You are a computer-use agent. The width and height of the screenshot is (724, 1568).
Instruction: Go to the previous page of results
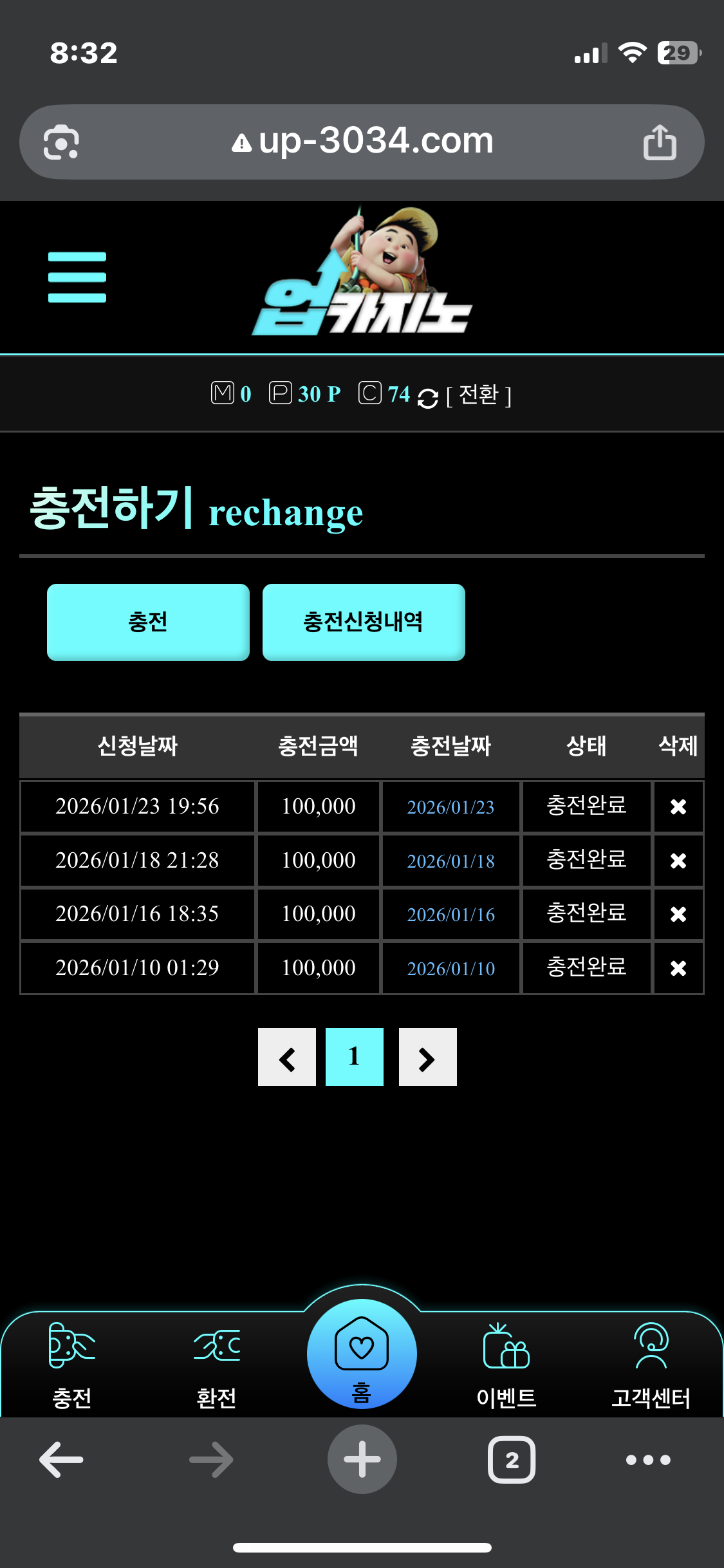[287, 1057]
